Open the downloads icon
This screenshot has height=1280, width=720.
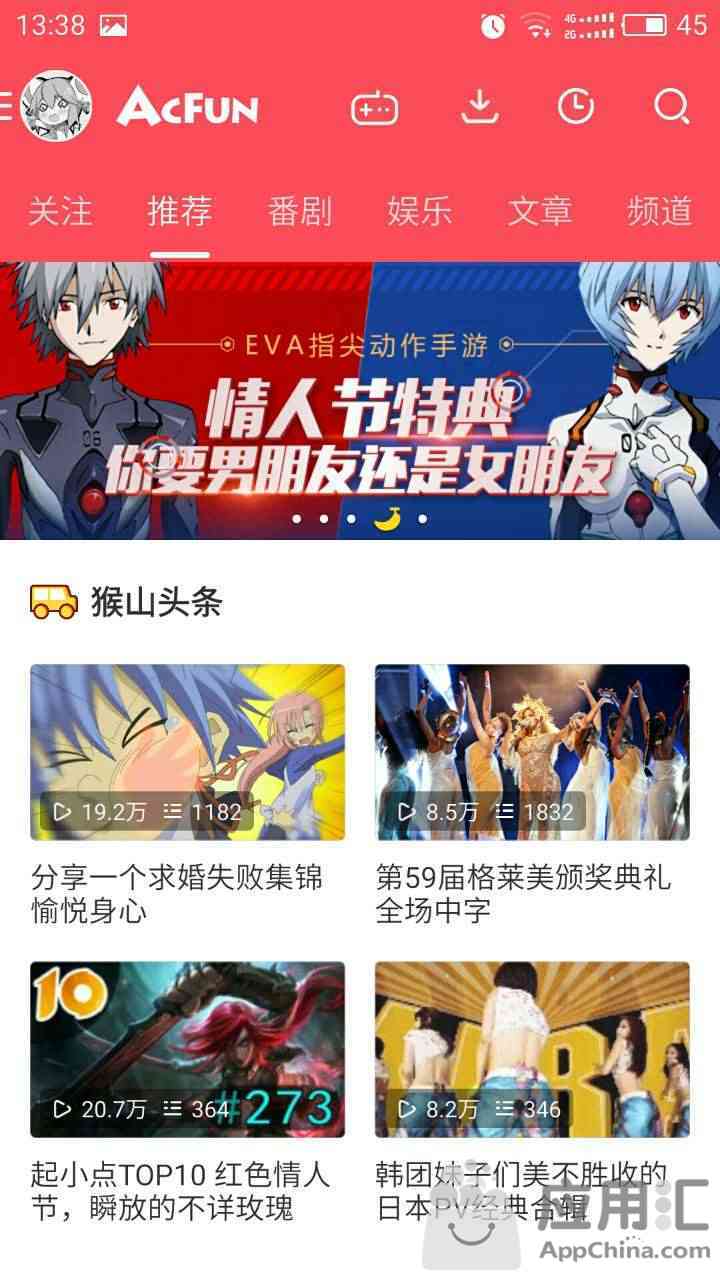point(480,106)
